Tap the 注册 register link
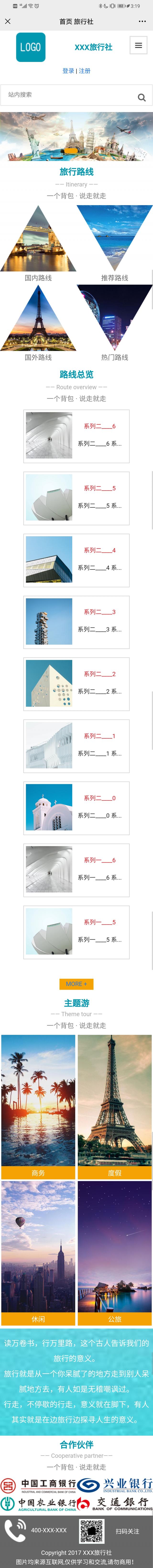153x1568 pixels. click(x=85, y=71)
